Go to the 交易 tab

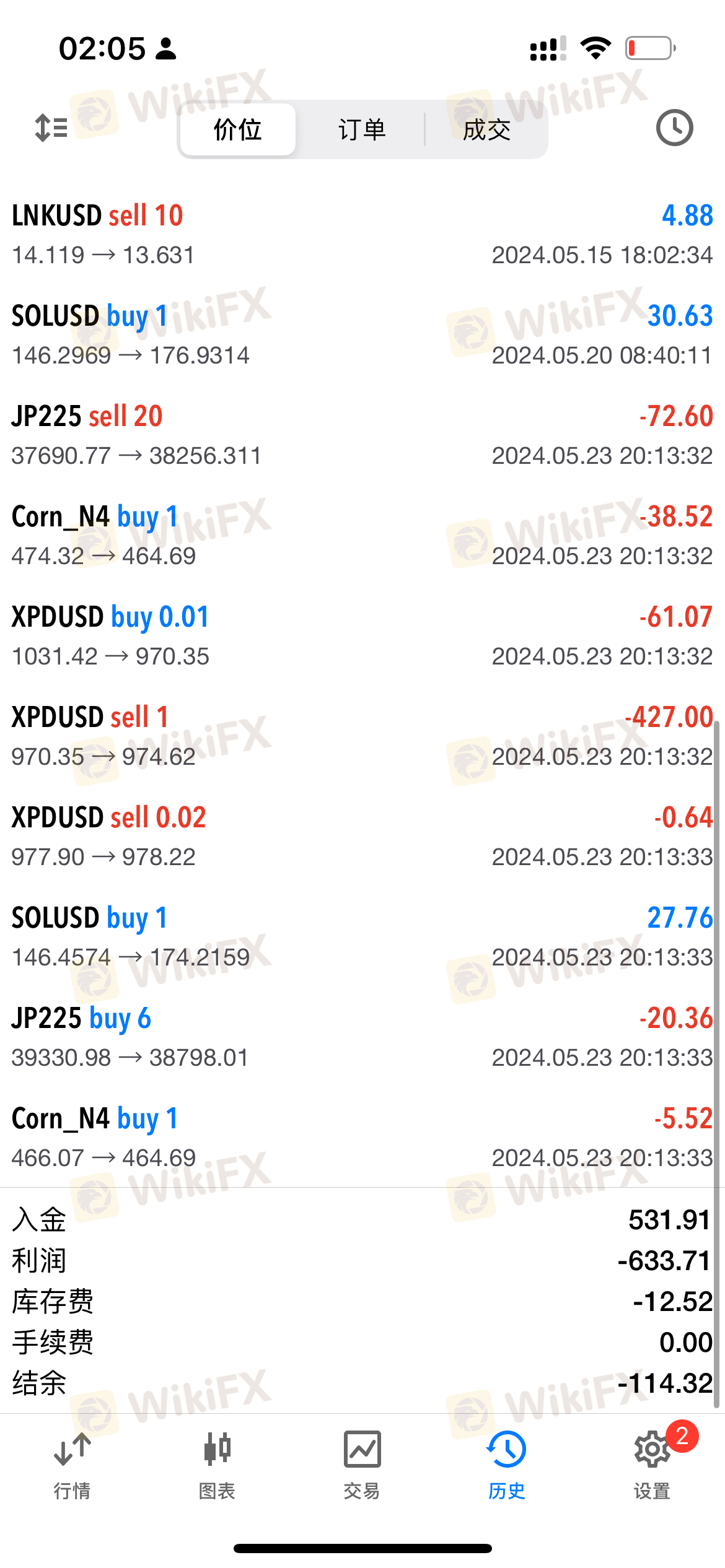pos(362,1465)
